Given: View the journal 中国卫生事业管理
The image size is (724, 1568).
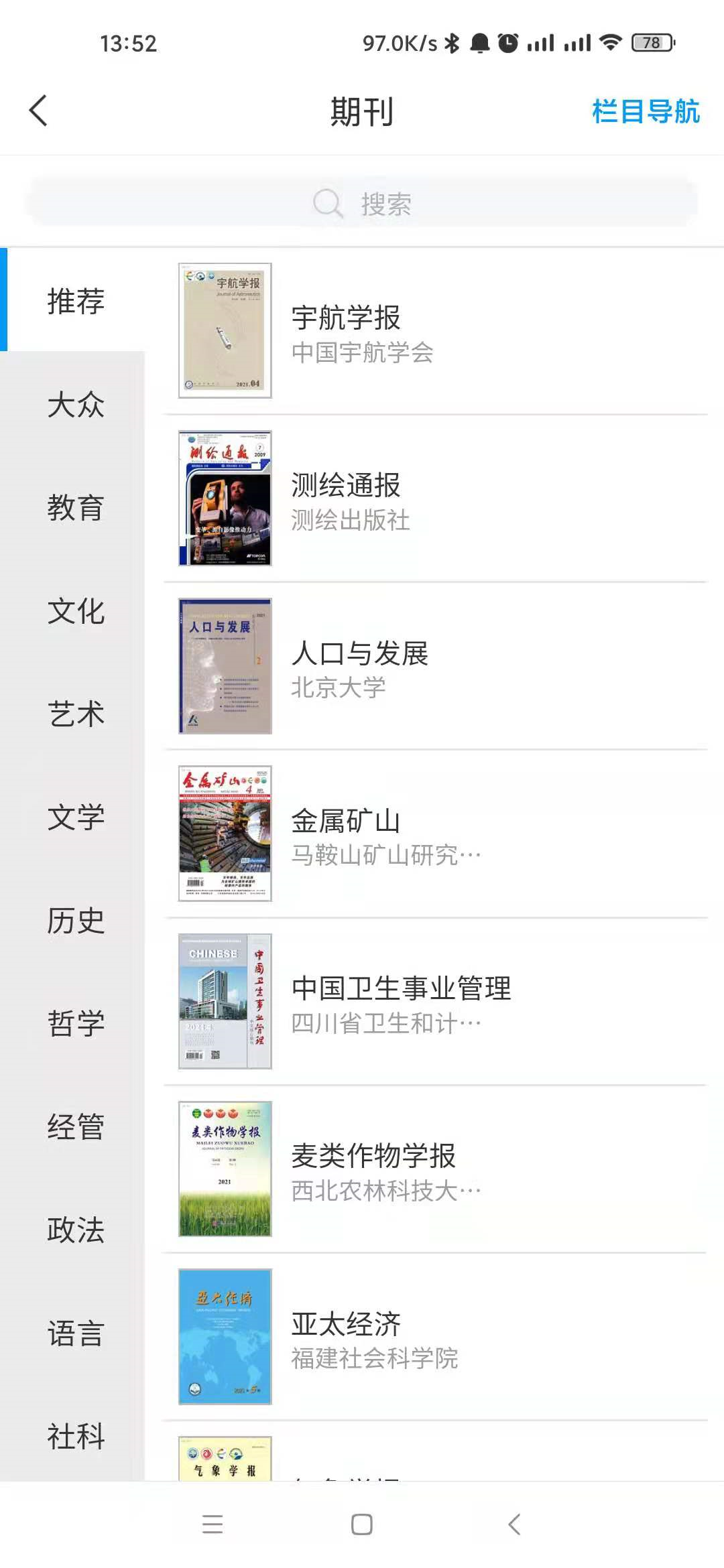Looking at the screenshot, I should tap(436, 1002).
